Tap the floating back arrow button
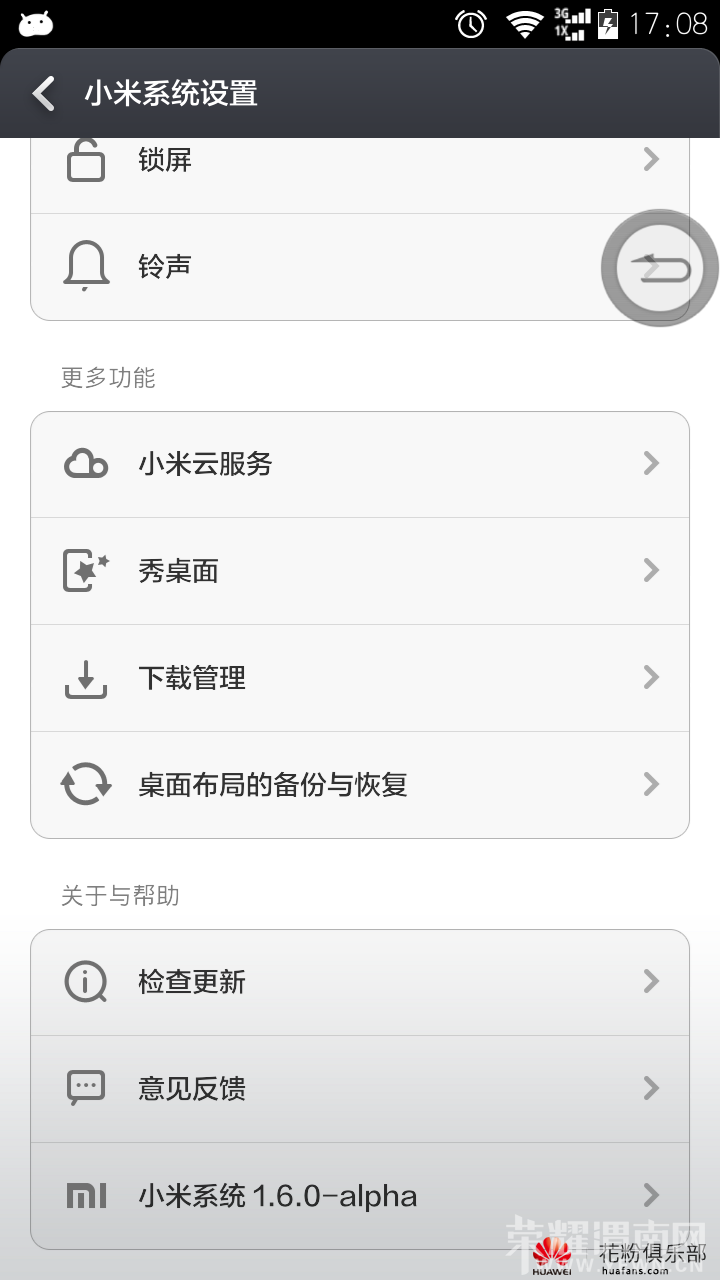The width and height of the screenshot is (720, 1280). (659, 268)
